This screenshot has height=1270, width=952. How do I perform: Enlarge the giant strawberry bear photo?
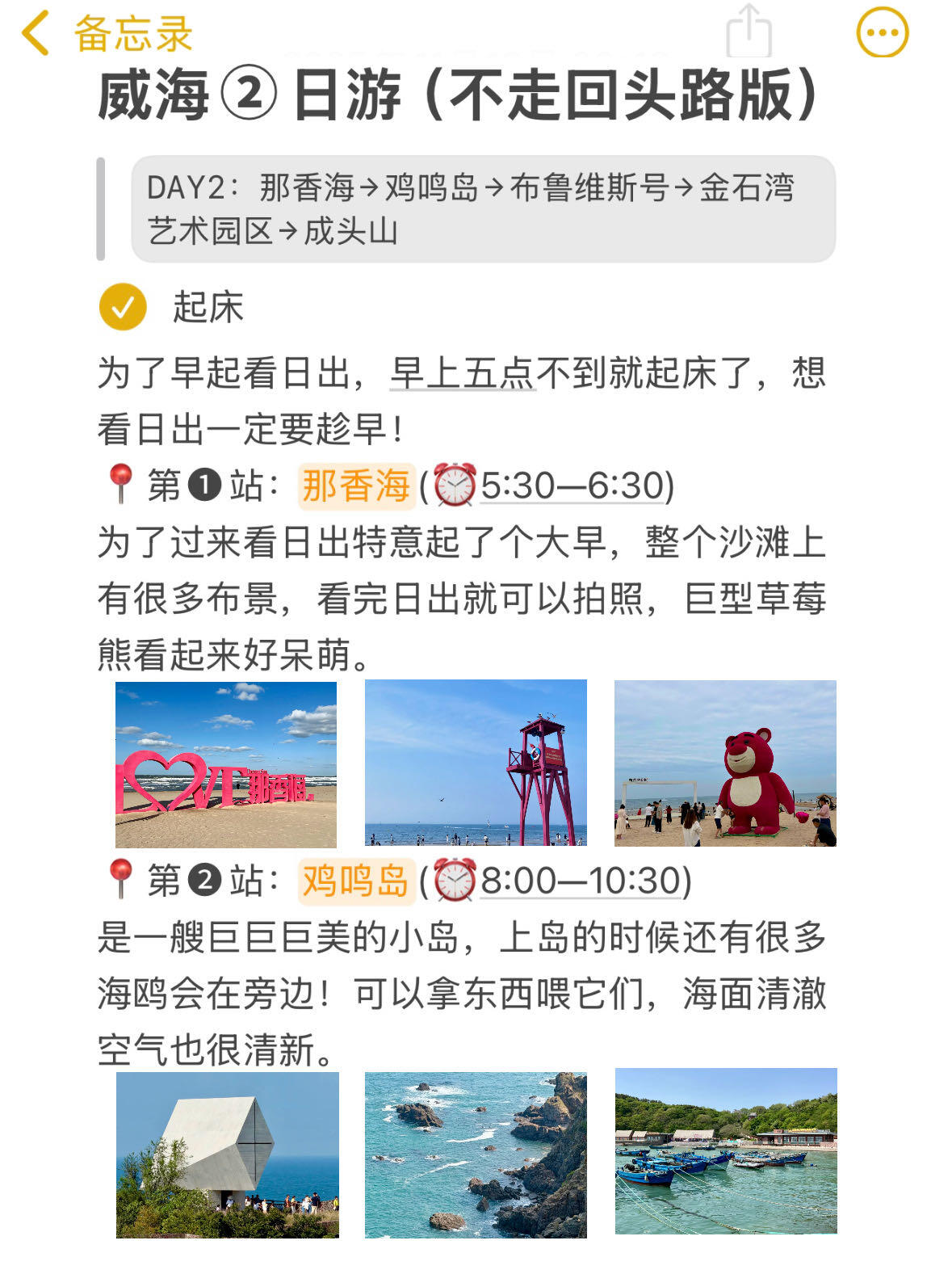point(725,763)
